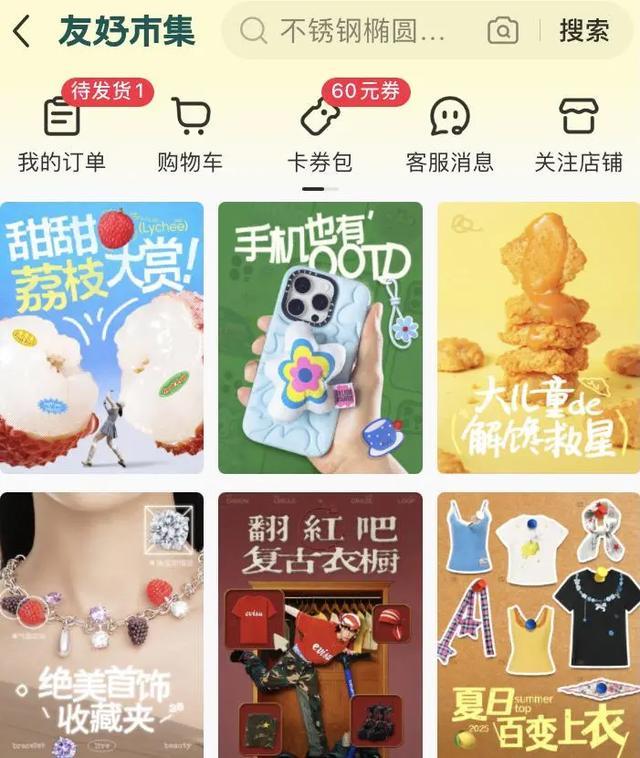Image resolution: width=640 pixels, height=758 pixels.
Task: Open the 手机也有OOTD phone case card
Action: click(320, 337)
